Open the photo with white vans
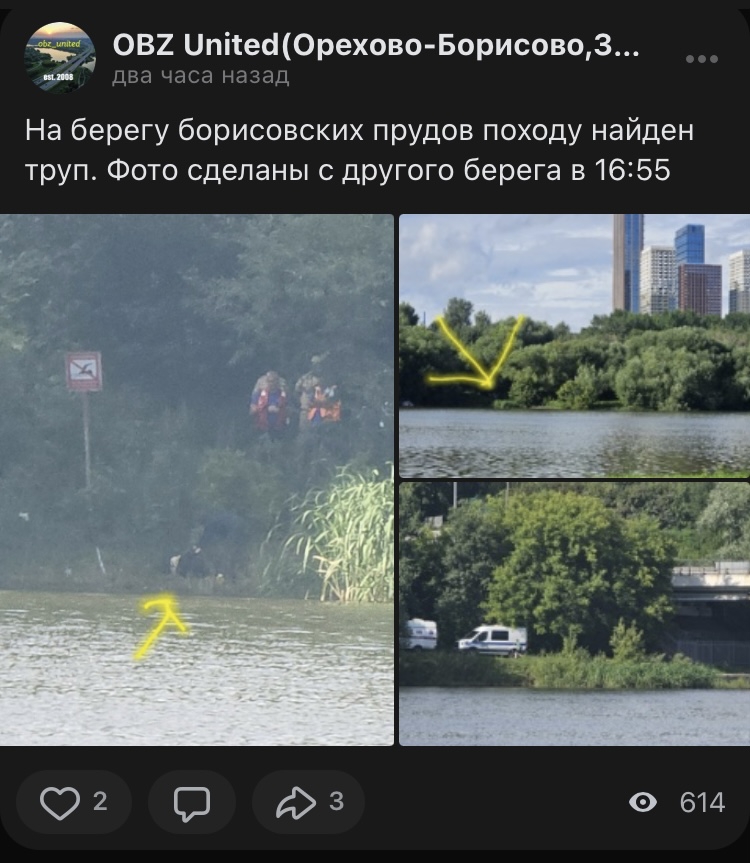 pos(574,614)
